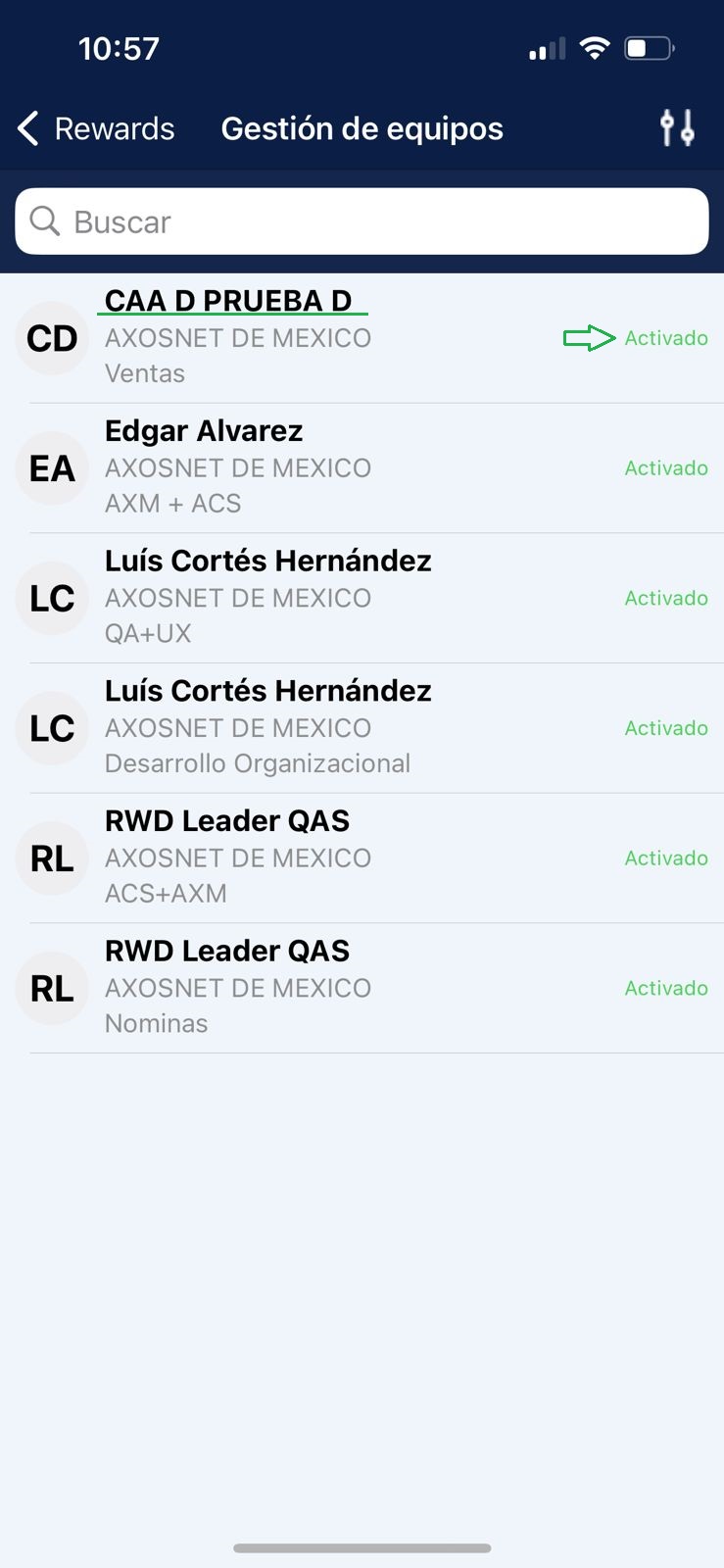Viewport: 724px width, 1568px height.
Task: Tap the Buscar search field
Action: [x=362, y=221]
